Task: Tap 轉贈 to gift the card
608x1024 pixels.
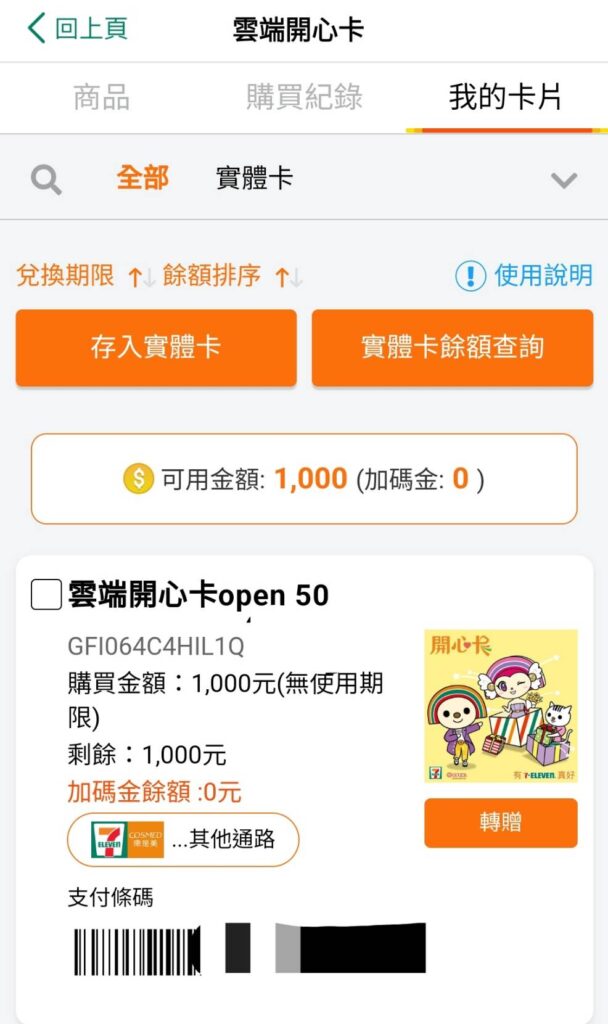Action: tap(500, 823)
